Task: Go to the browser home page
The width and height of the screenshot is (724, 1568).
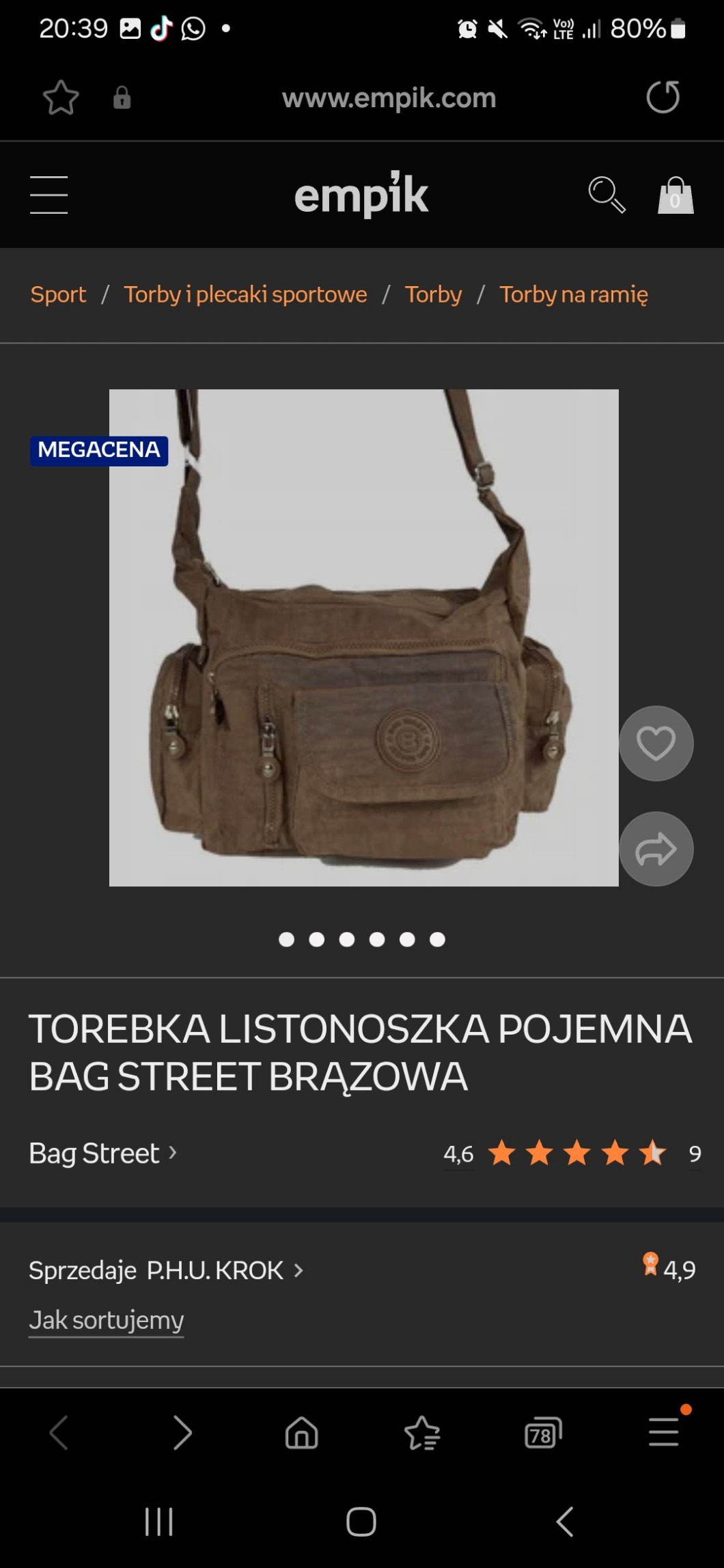Action: click(x=301, y=1432)
